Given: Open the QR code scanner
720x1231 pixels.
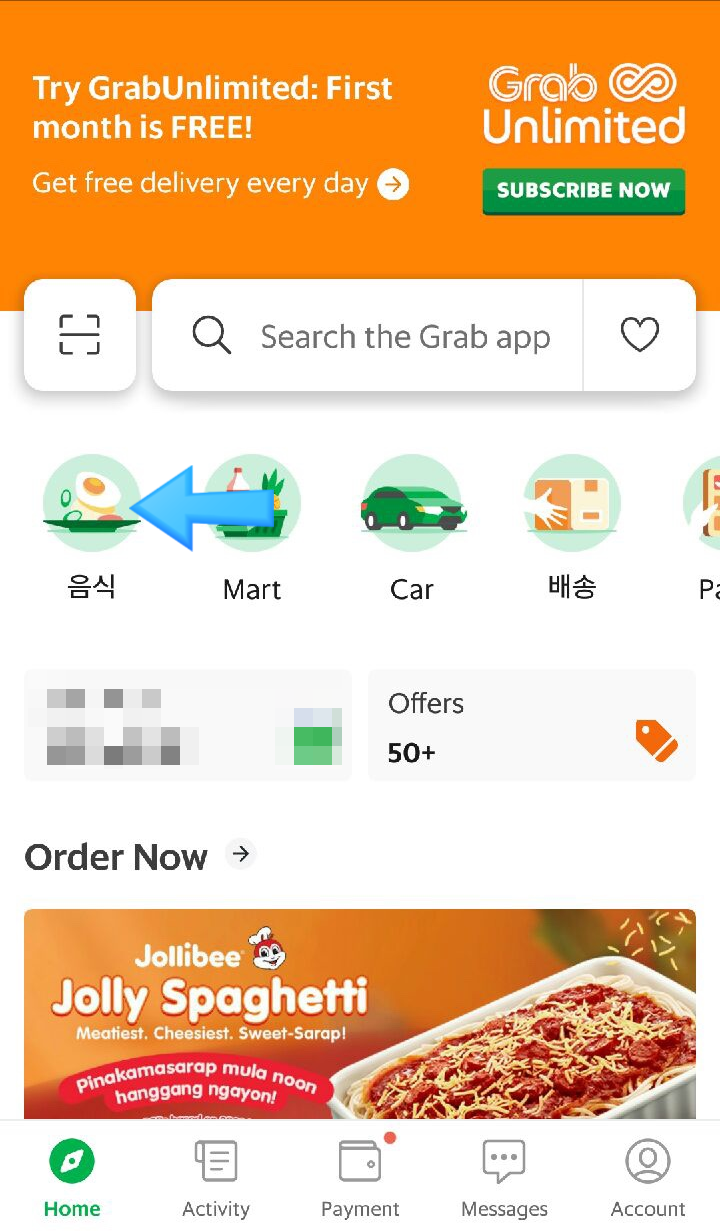Looking at the screenshot, I should (x=80, y=335).
